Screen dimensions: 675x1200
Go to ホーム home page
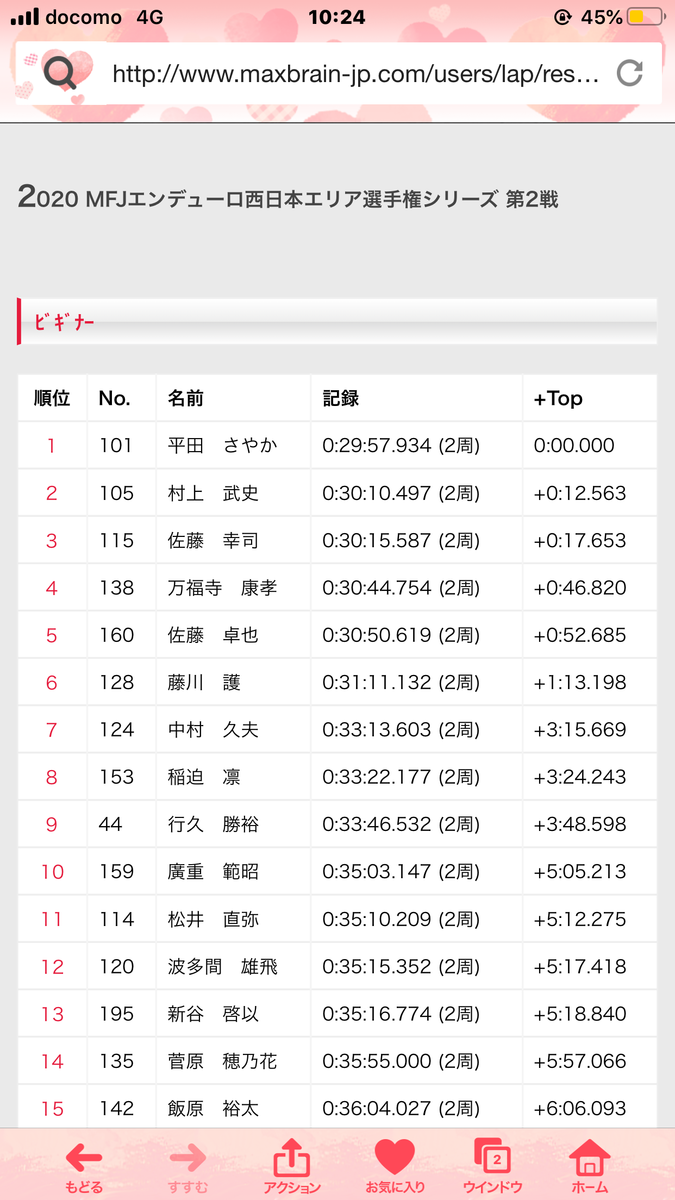(590, 1165)
